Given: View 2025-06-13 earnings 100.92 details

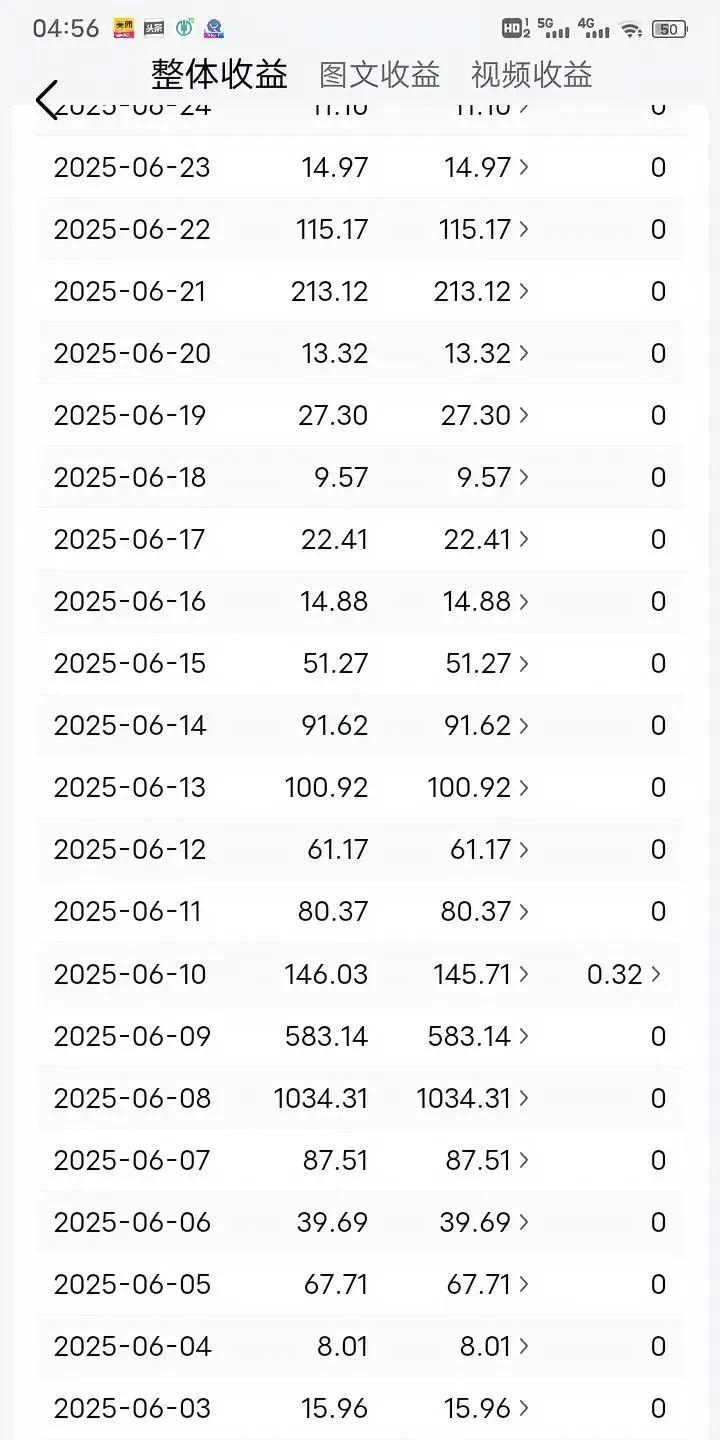Looking at the screenshot, I should [479, 787].
